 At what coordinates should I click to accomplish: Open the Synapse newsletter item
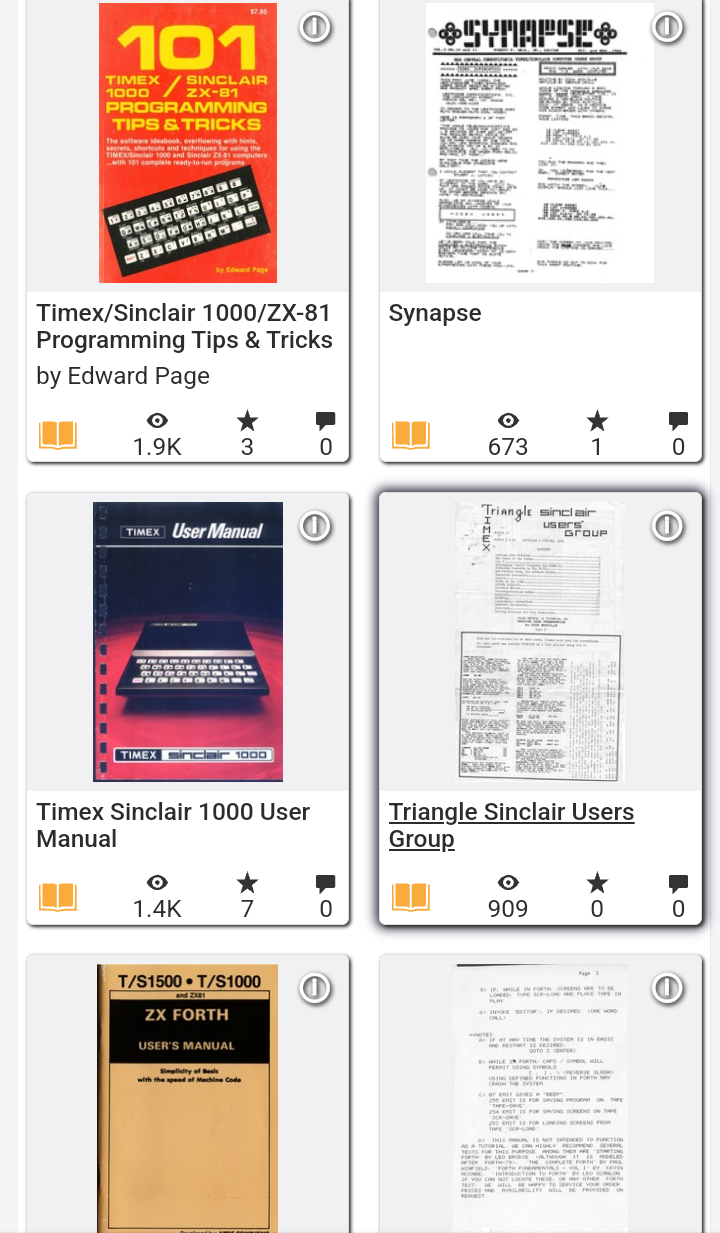435,313
